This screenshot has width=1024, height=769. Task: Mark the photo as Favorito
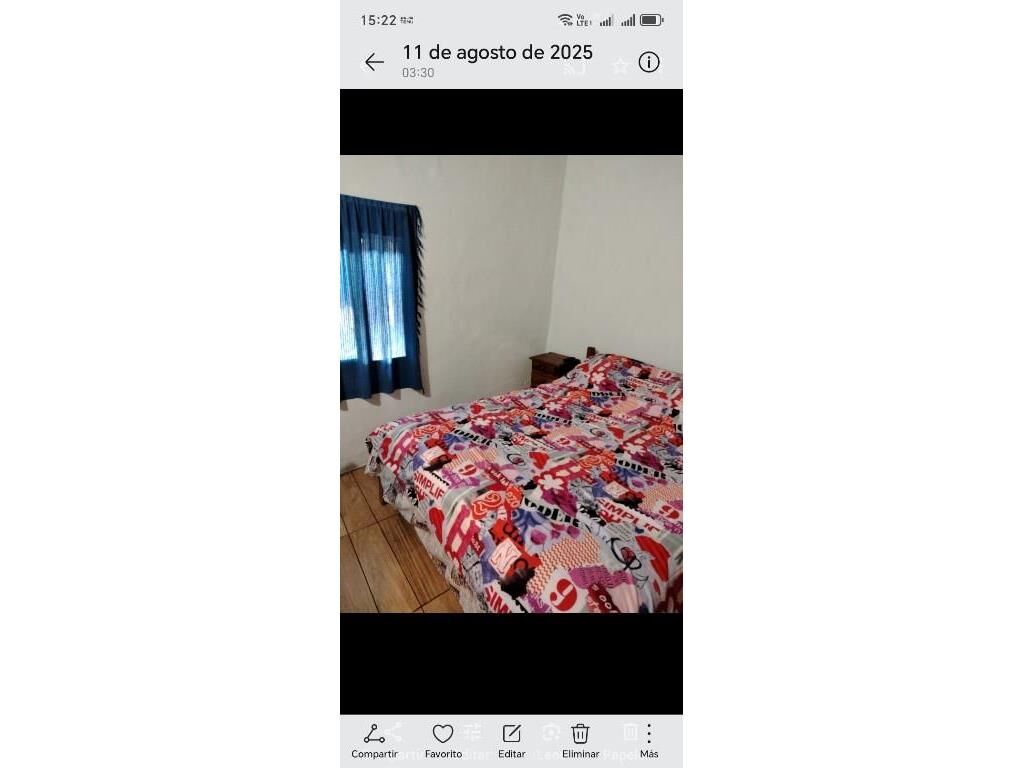[443, 741]
